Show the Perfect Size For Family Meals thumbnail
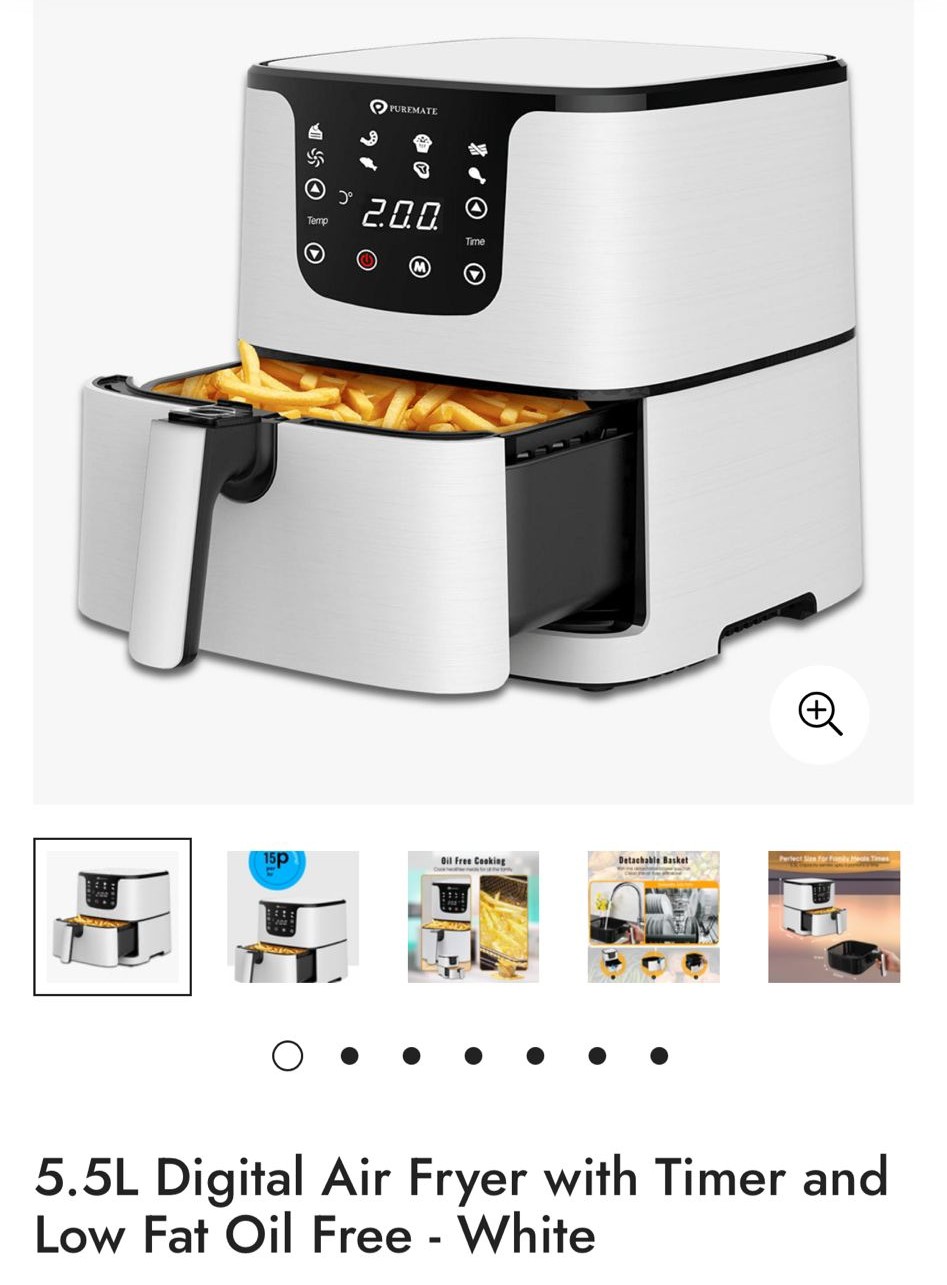The height and width of the screenshot is (1285, 947). click(834, 916)
